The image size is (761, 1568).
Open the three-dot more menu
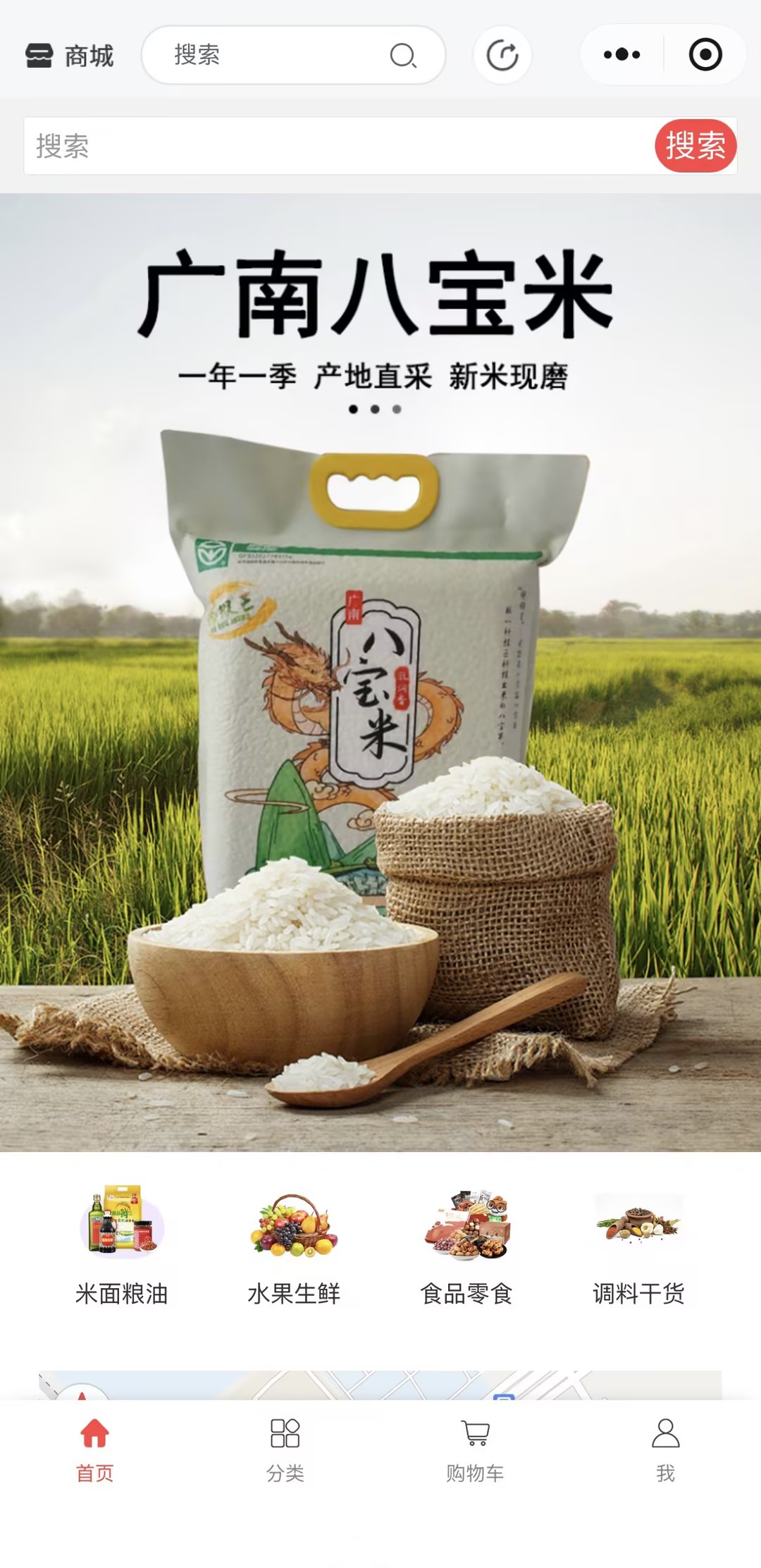[x=621, y=55]
